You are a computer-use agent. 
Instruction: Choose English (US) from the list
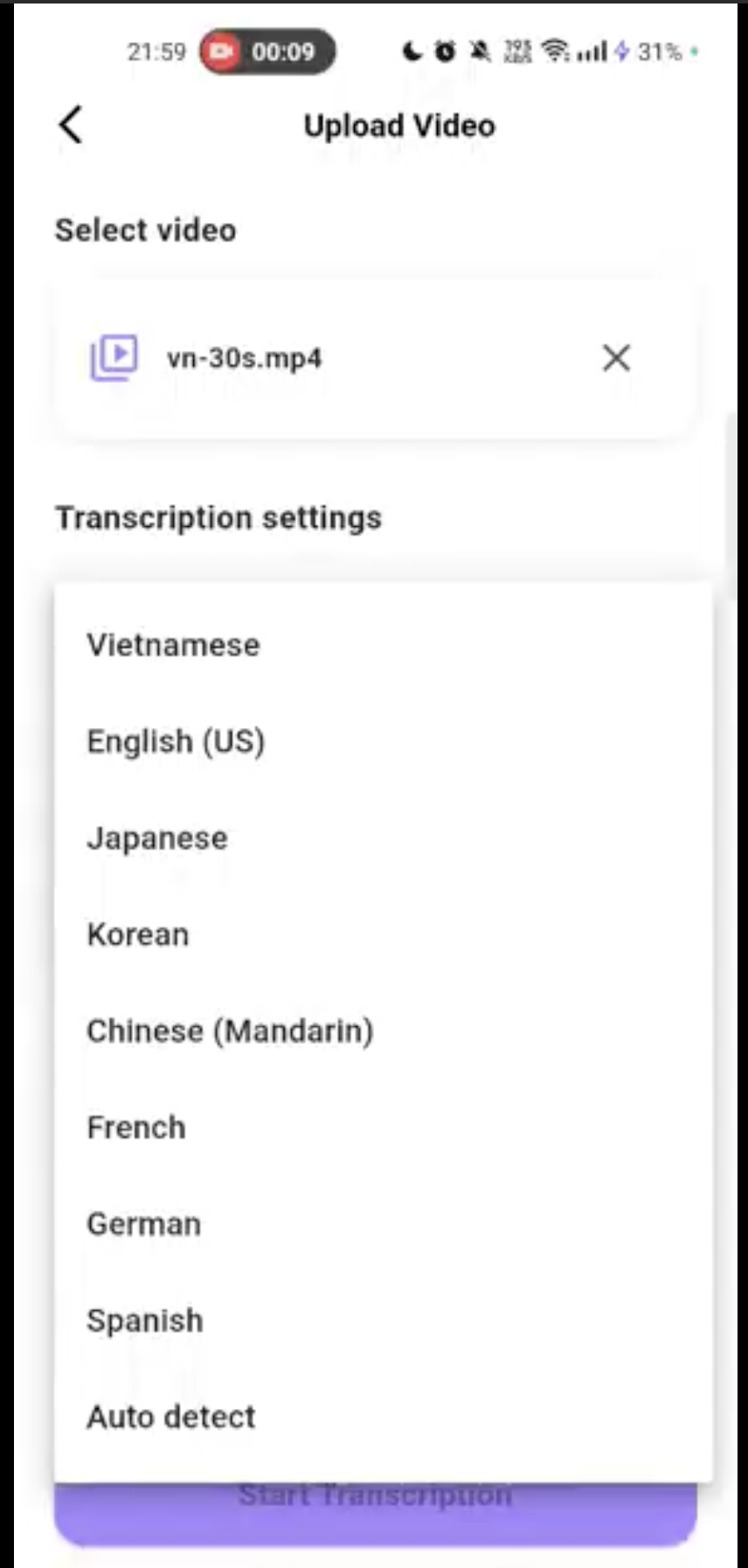(x=176, y=741)
